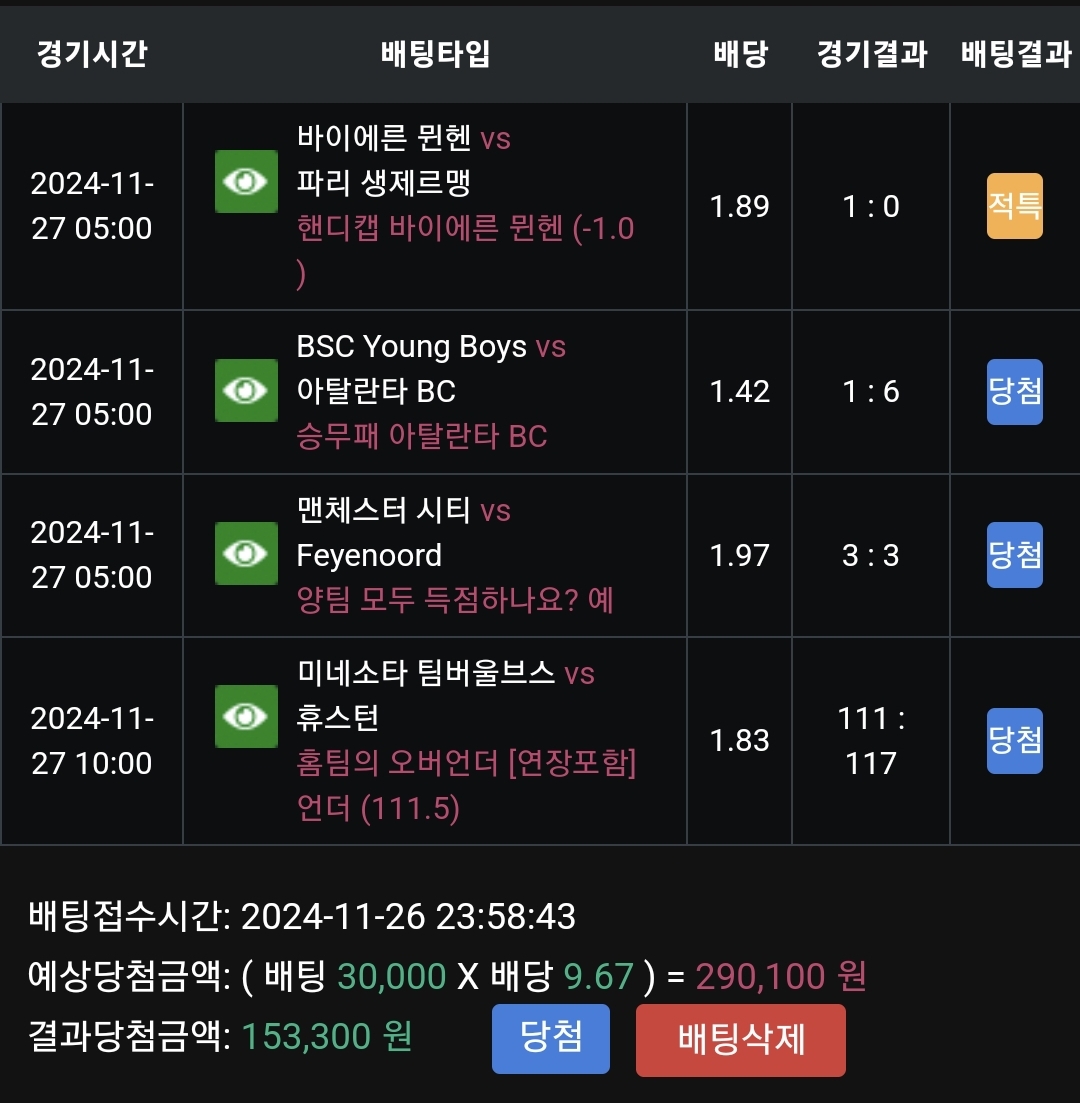View details of BSC Young Boys match
This screenshot has width=1080, height=1103.
pos(246,390)
